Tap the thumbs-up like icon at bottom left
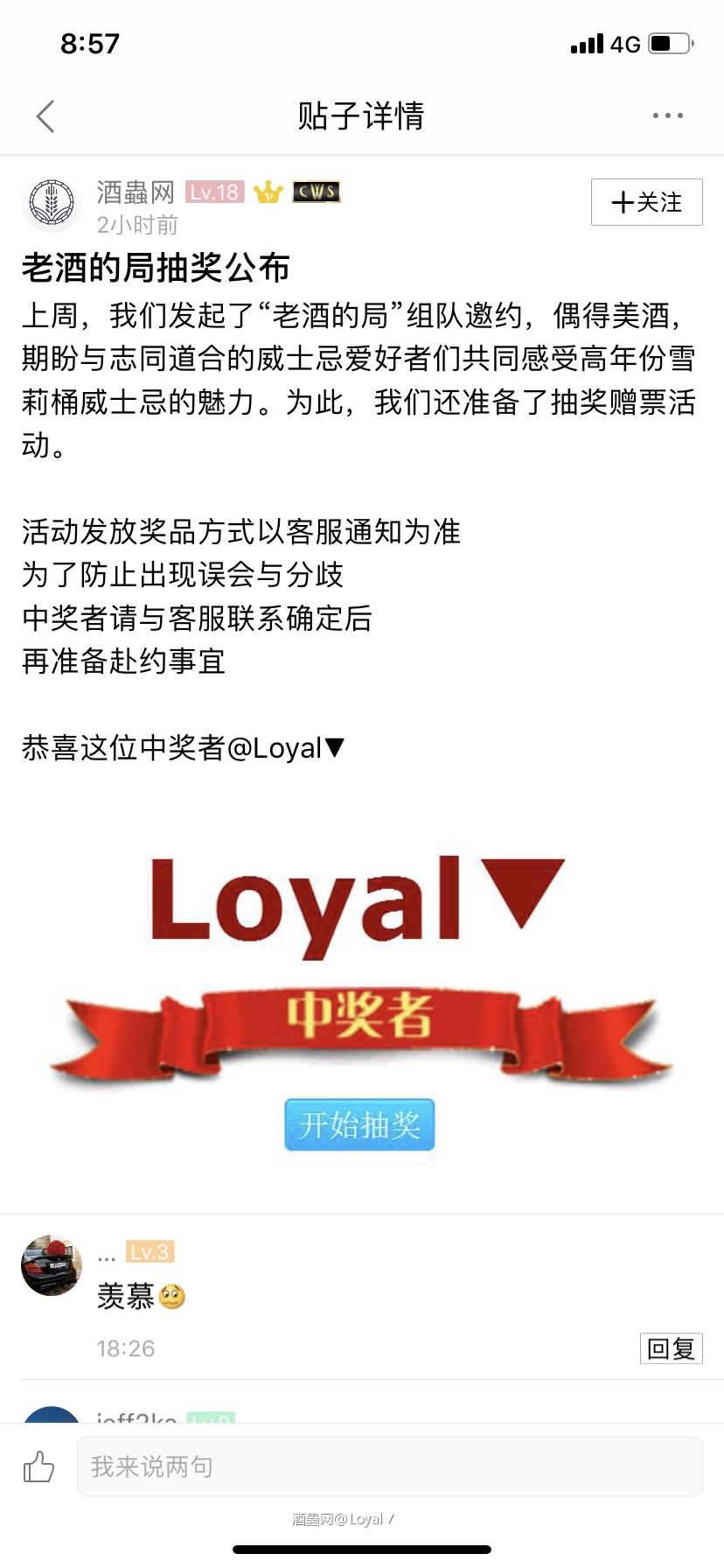 point(39,1466)
